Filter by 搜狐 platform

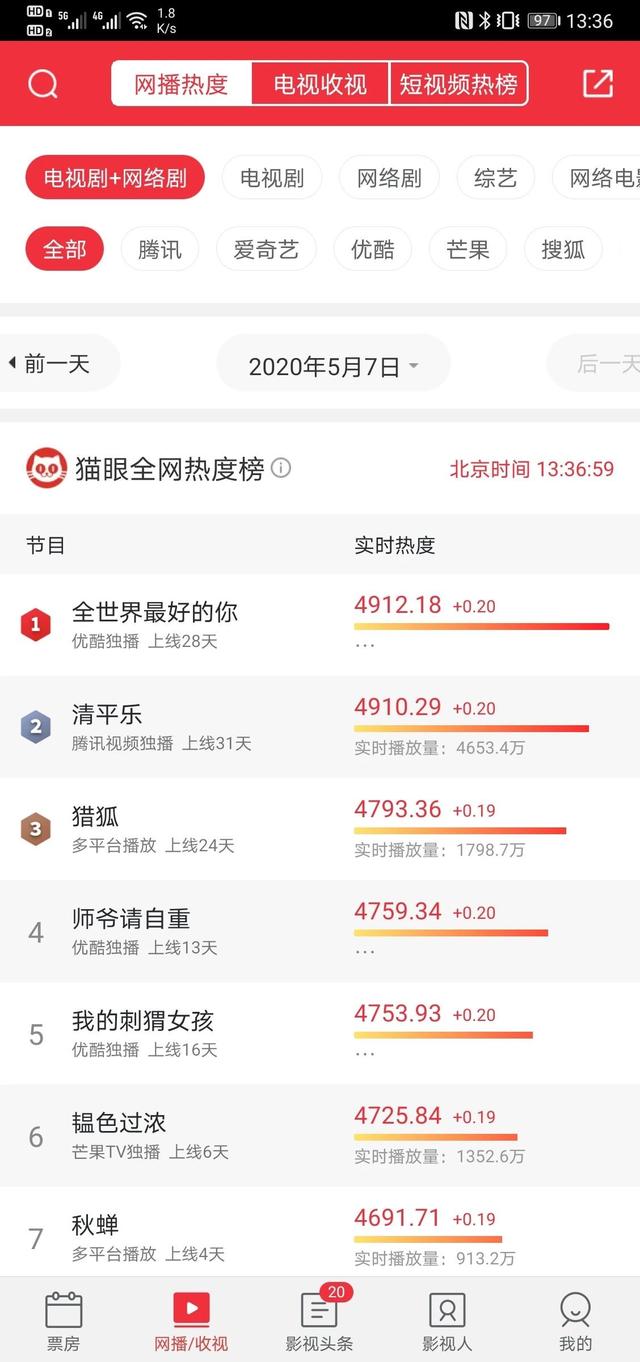563,249
